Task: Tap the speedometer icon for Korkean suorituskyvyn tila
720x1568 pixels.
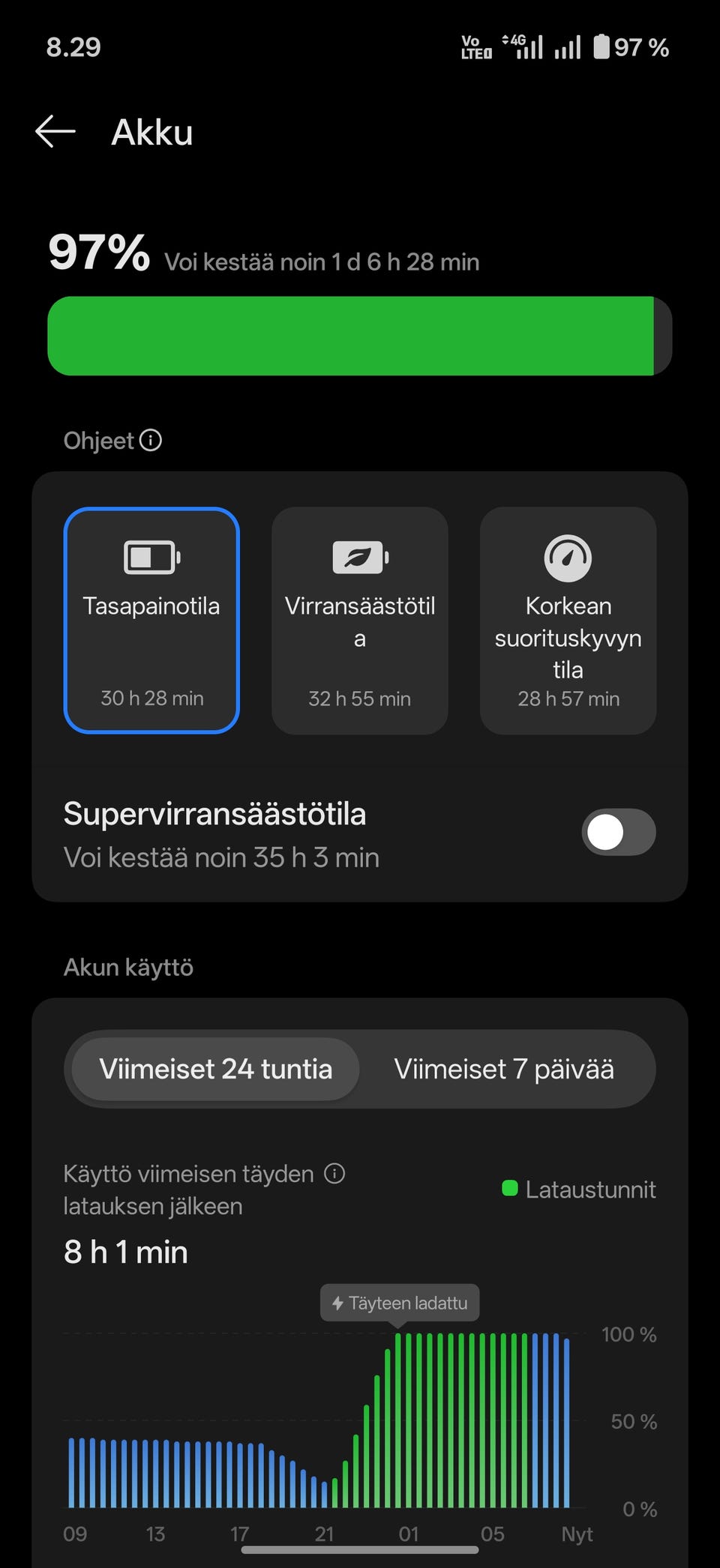Action: [x=568, y=558]
